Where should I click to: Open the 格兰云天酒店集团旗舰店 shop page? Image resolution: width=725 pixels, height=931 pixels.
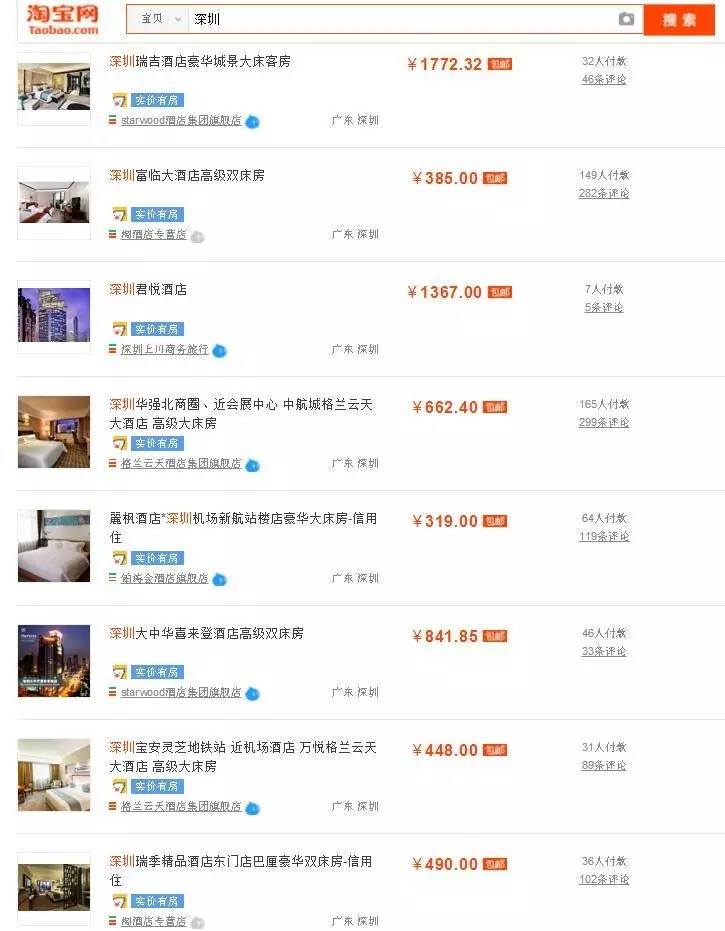[181, 463]
